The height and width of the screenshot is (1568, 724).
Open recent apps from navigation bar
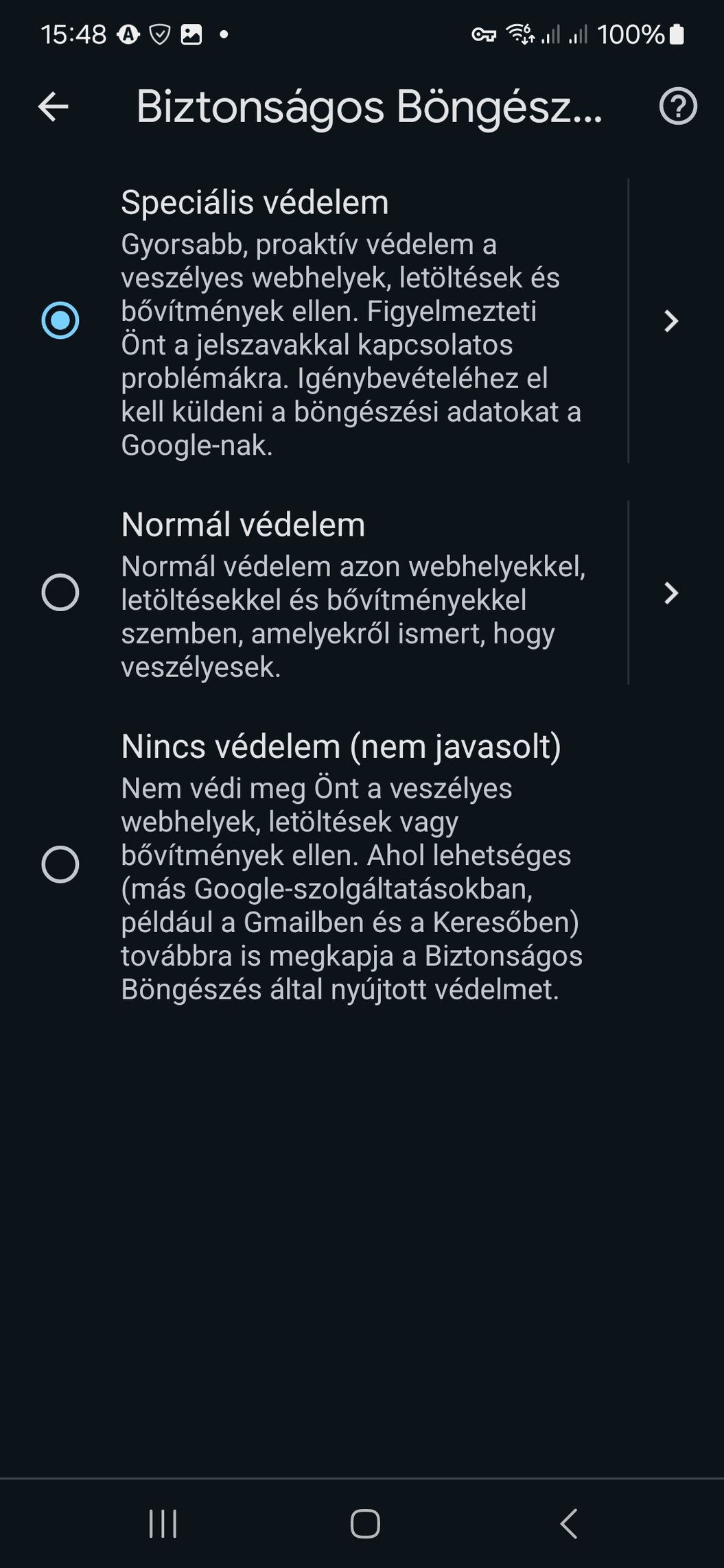(163, 1523)
